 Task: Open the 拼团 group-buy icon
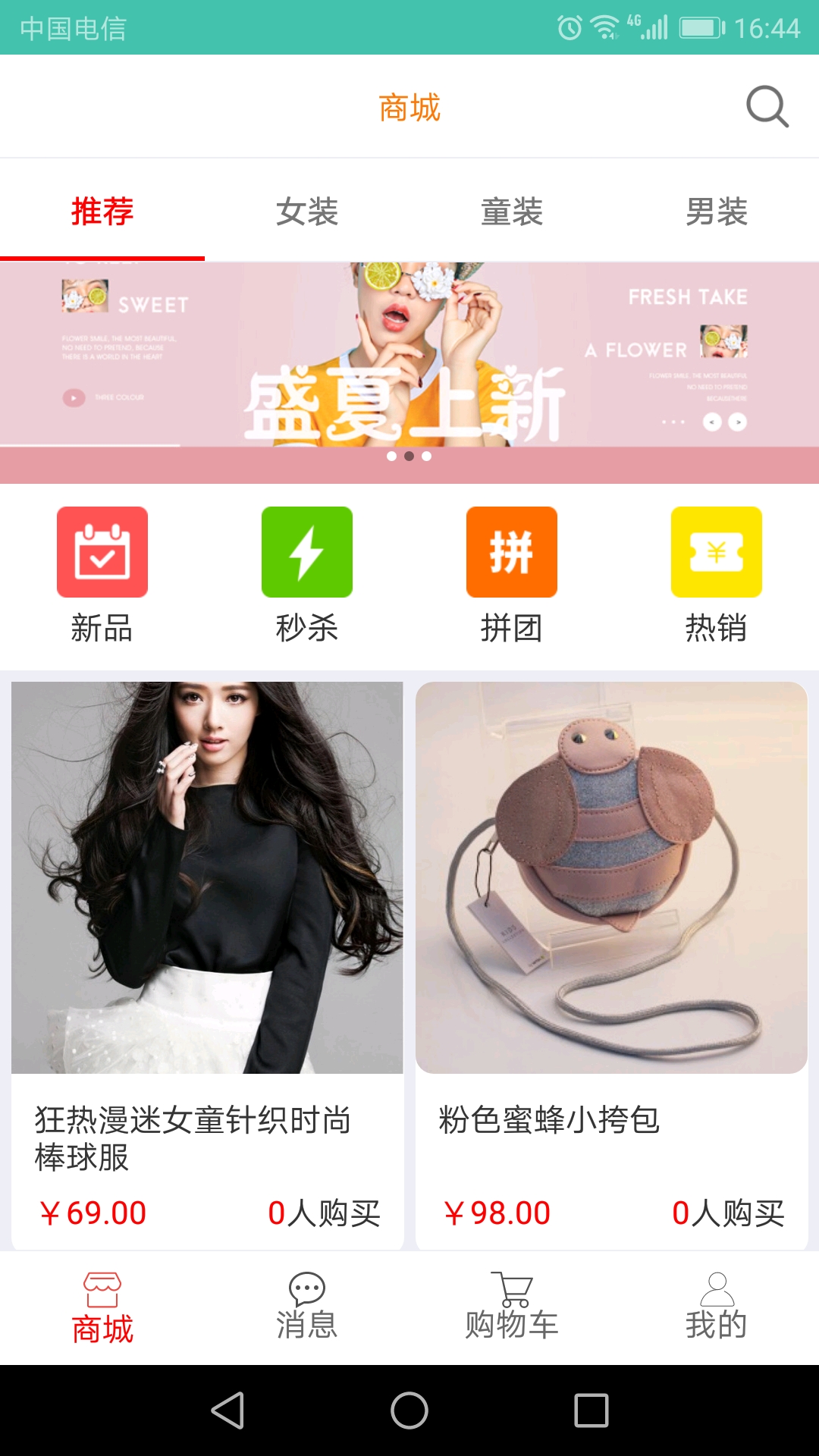point(511,551)
